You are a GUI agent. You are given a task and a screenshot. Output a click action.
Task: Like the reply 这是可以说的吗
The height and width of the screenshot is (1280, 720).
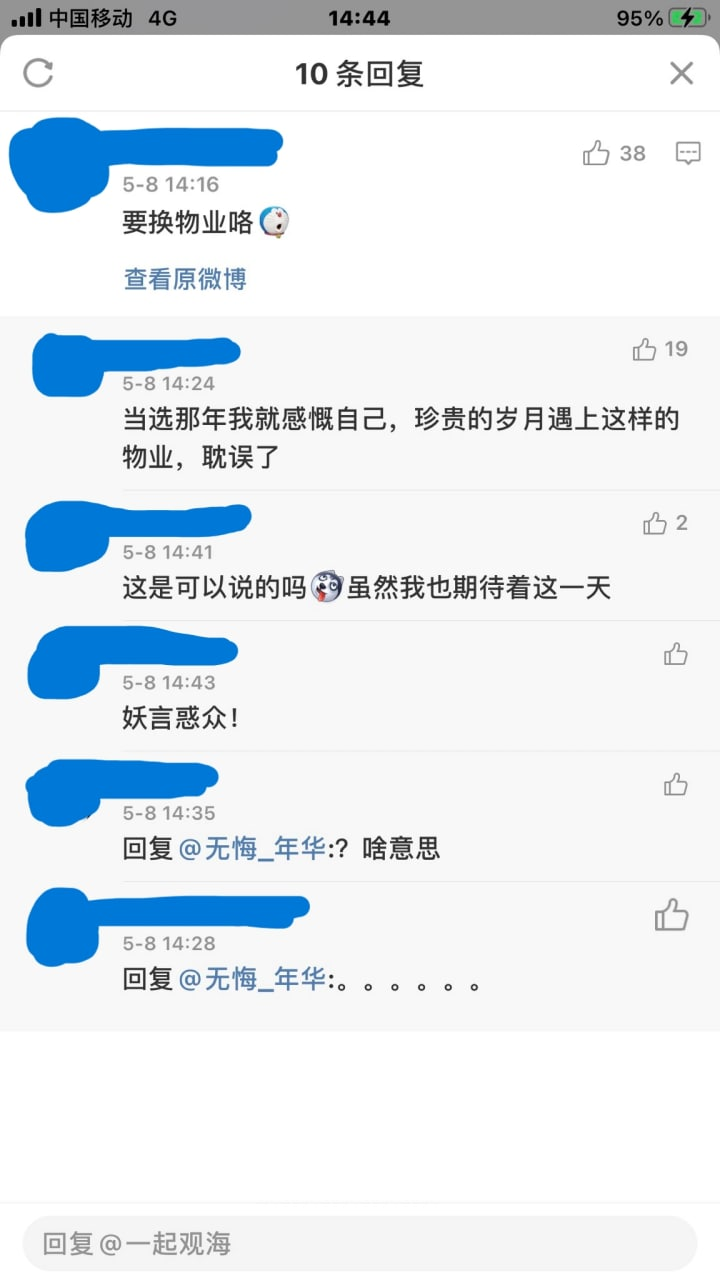[656, 523]
